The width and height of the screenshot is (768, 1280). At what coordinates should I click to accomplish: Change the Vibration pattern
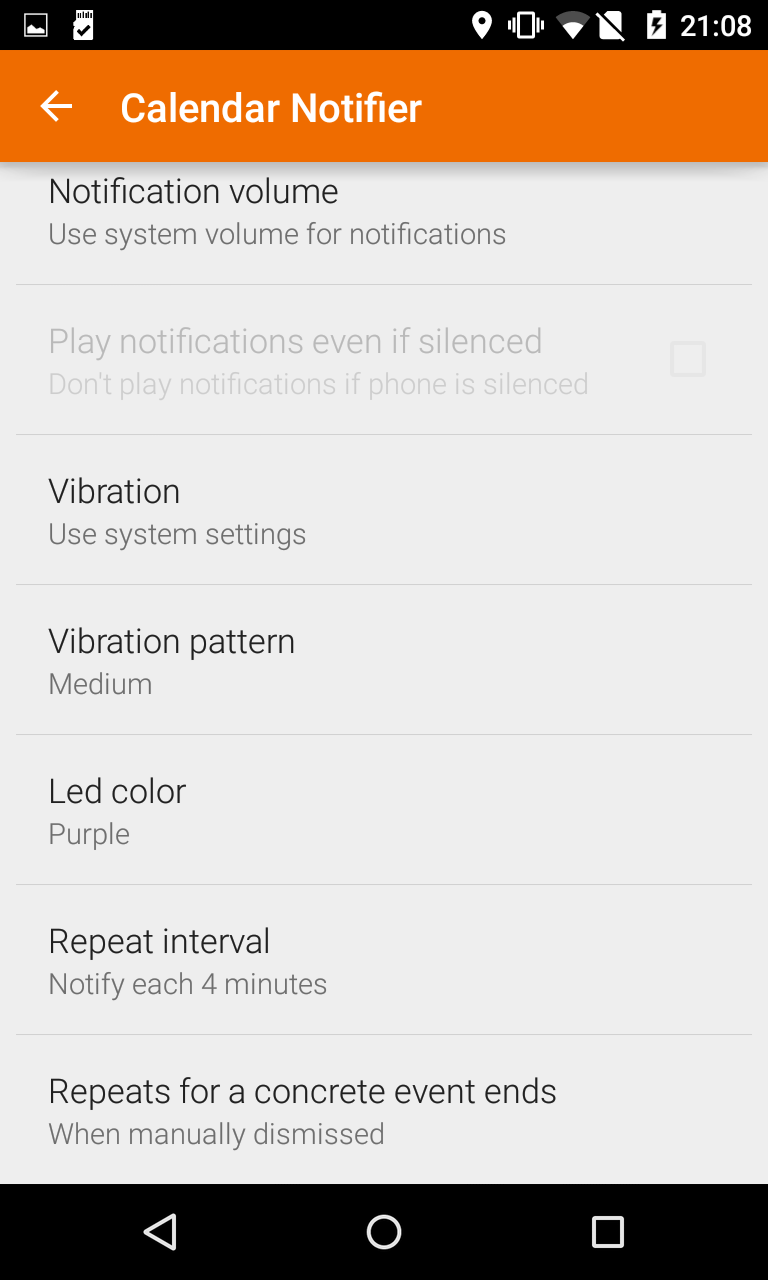point(384,660)
